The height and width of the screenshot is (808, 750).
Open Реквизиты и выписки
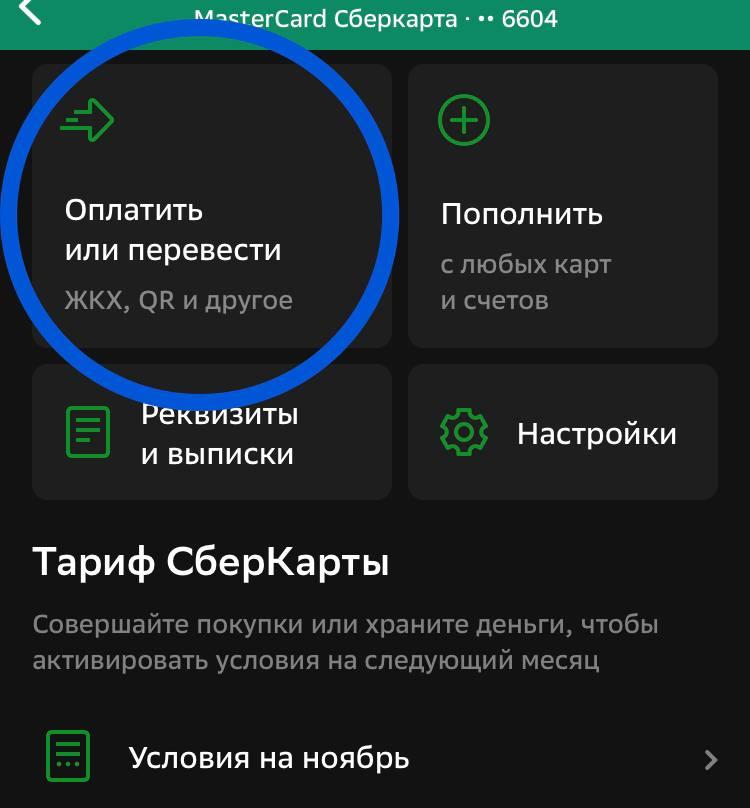click(211, 432)
